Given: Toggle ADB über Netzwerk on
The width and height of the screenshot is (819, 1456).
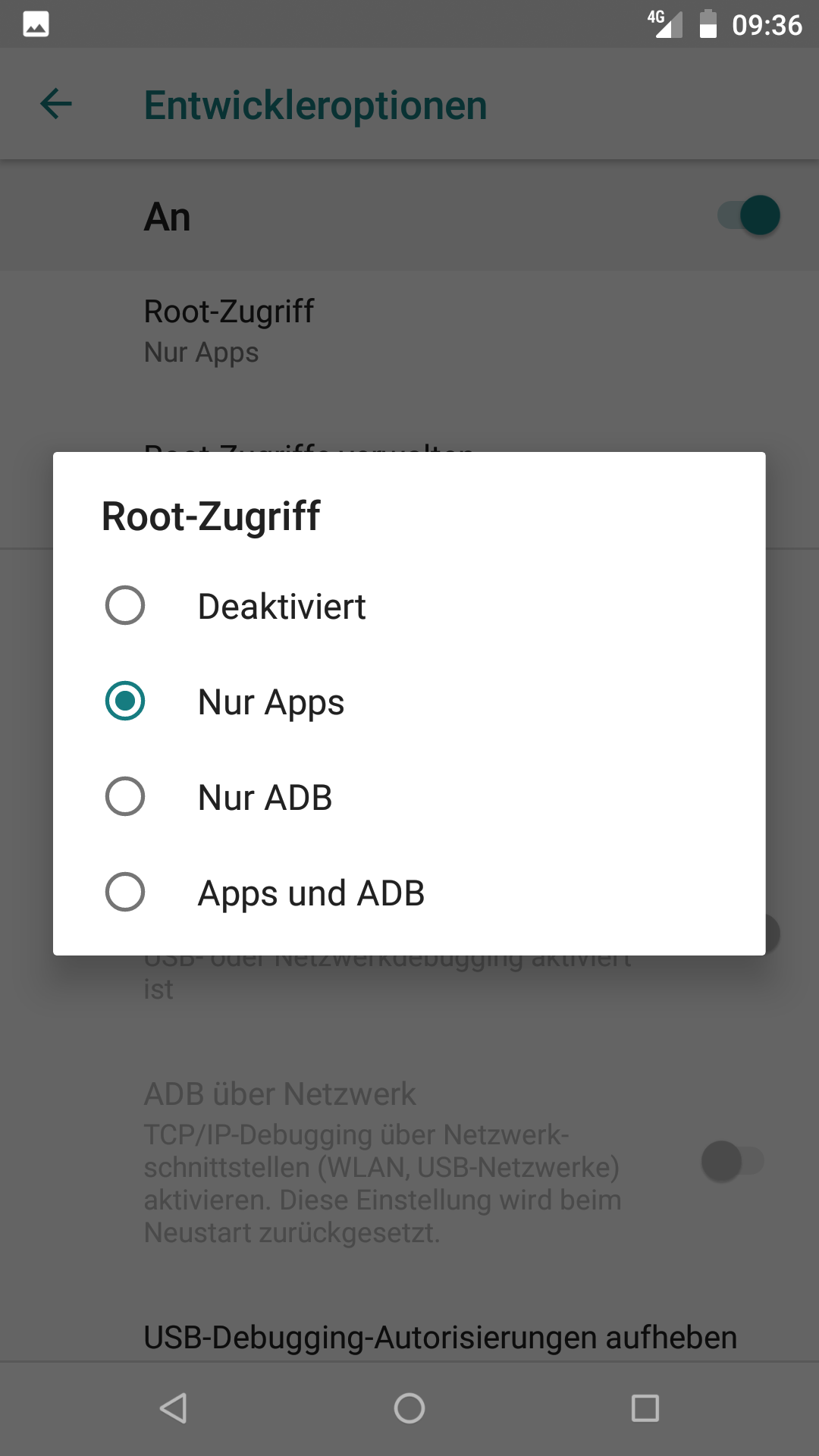Looking at the screenshot, I should [x=733, y=1159].
